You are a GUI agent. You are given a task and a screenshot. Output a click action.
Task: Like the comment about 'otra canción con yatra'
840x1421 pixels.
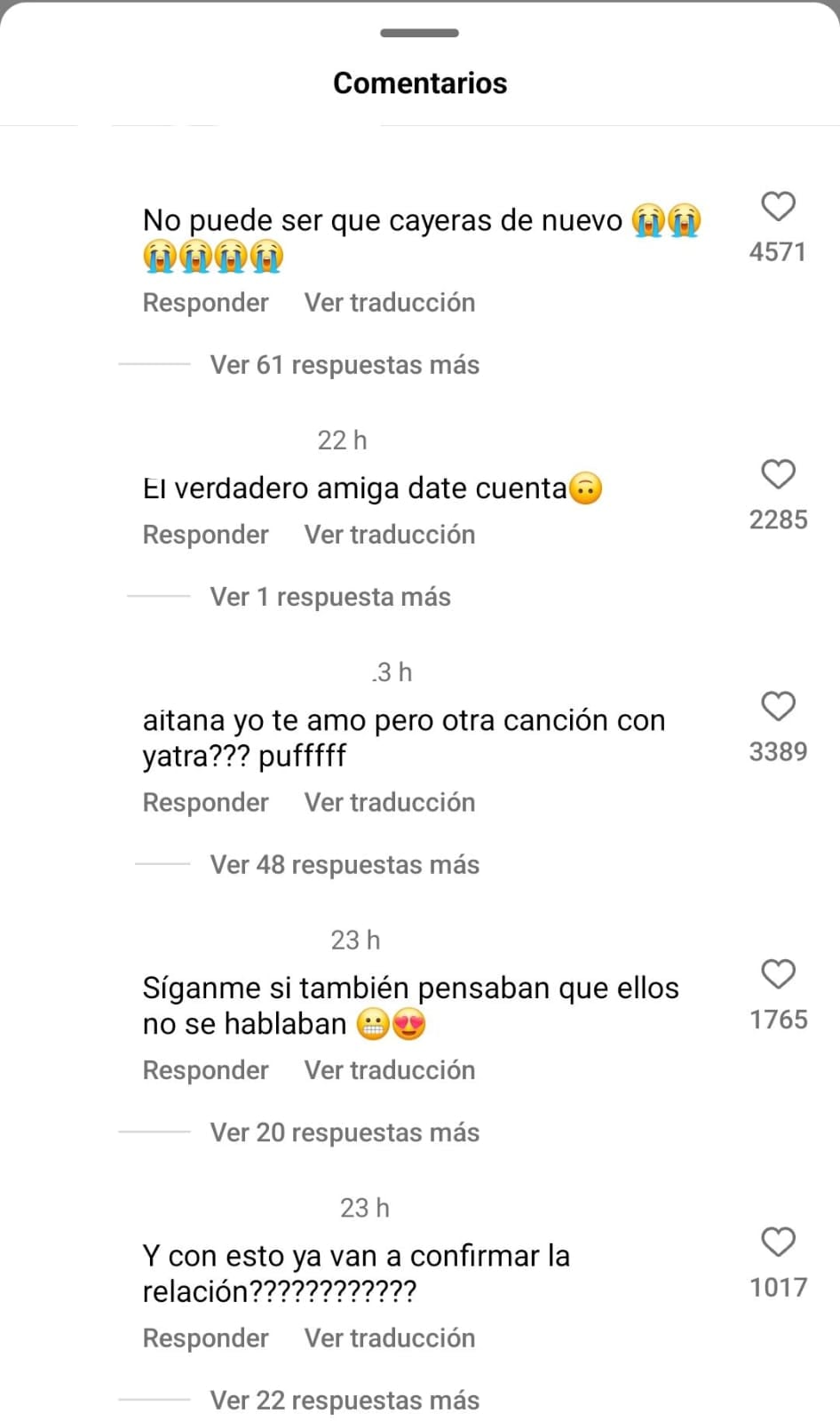[x=778, y=706]
